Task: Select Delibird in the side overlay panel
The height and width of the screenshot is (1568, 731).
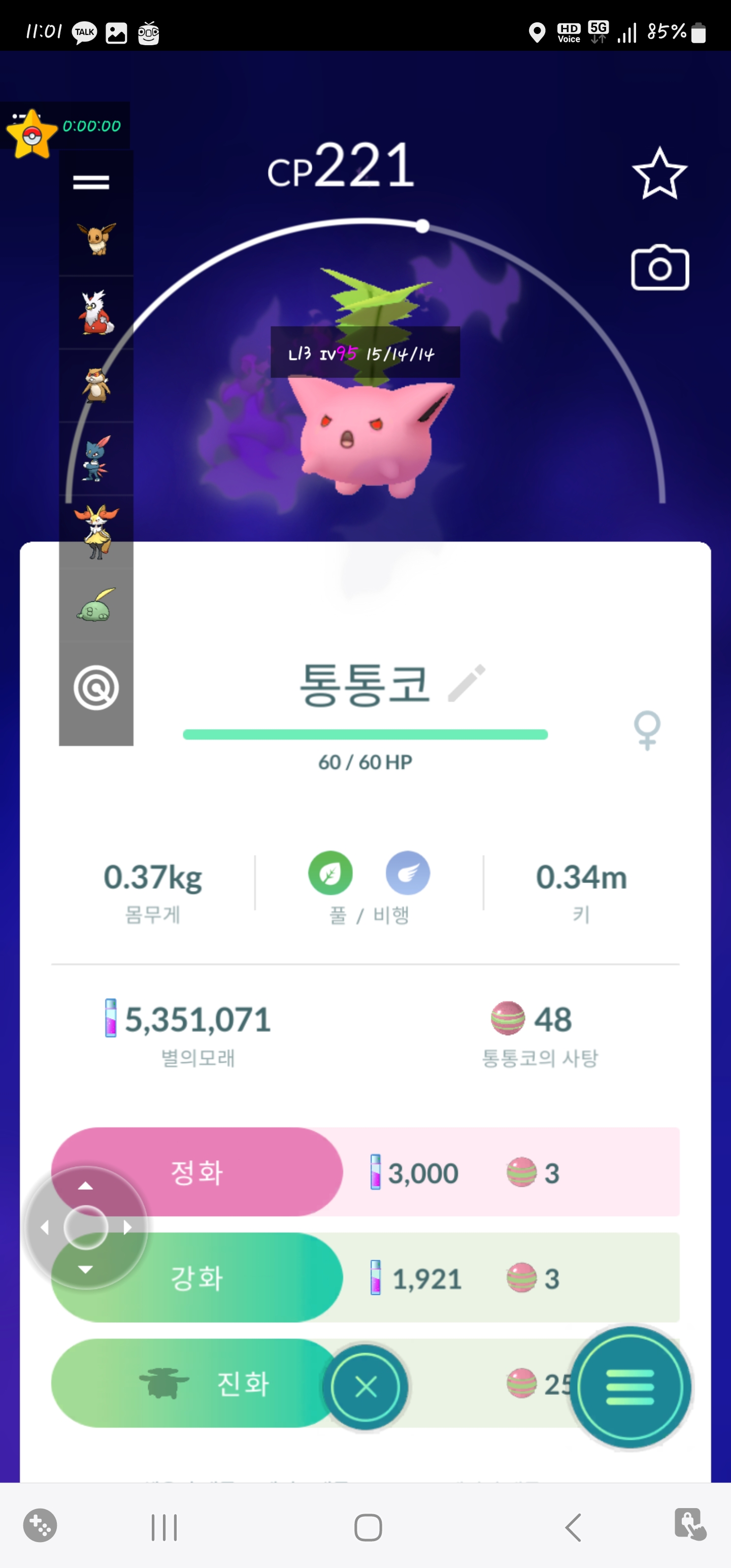Action: tap(96, 313)
